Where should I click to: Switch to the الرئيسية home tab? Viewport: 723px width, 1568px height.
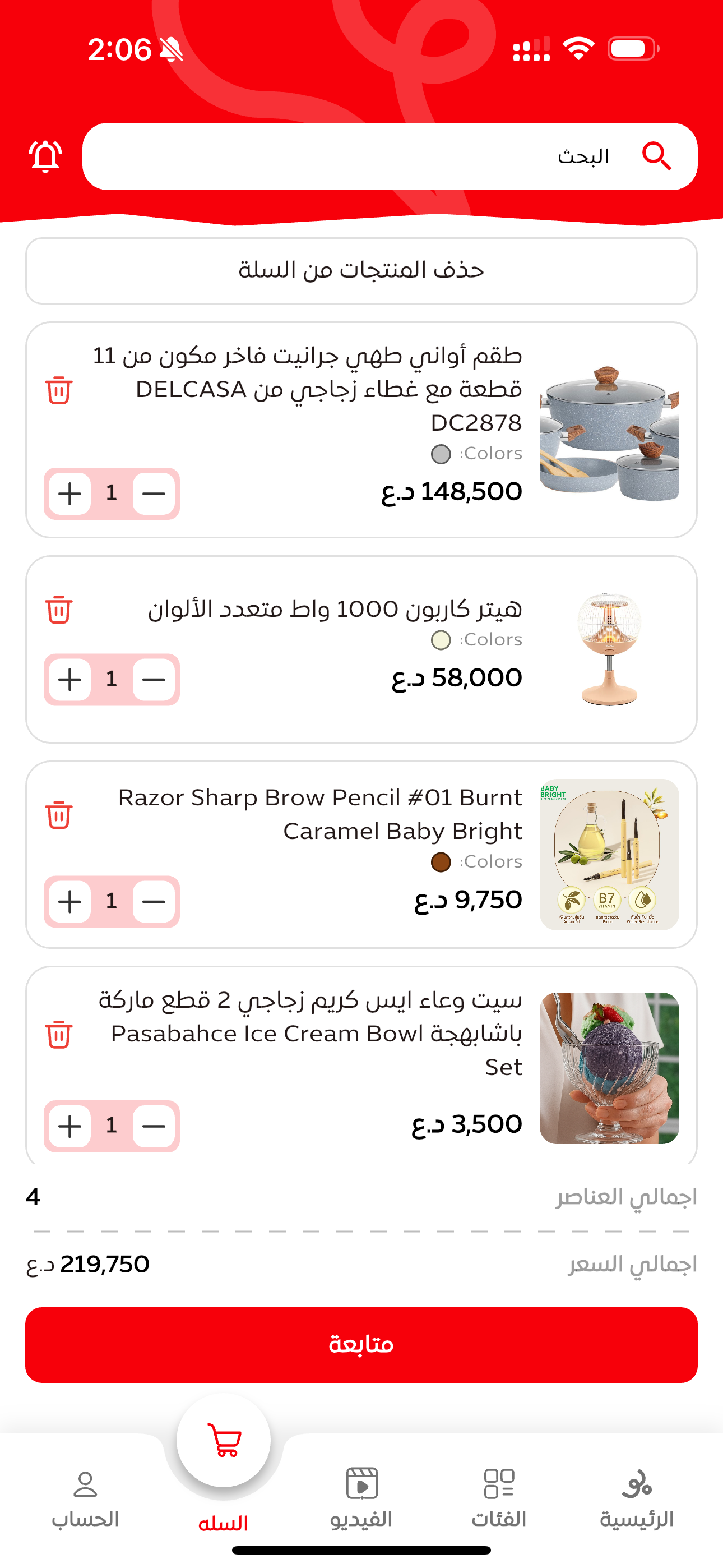[637, 1497]
